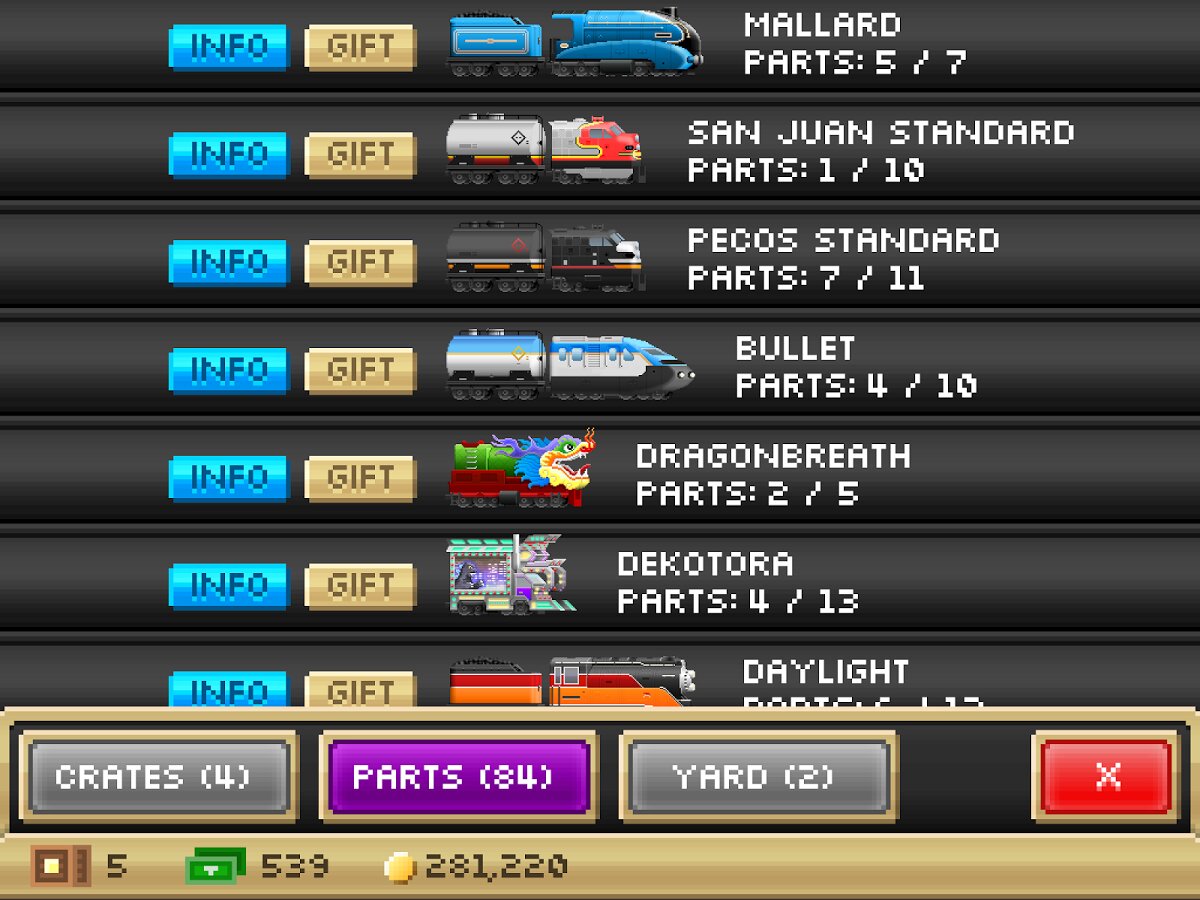
Task: View Dekotora info
Action: click(229, 587)
